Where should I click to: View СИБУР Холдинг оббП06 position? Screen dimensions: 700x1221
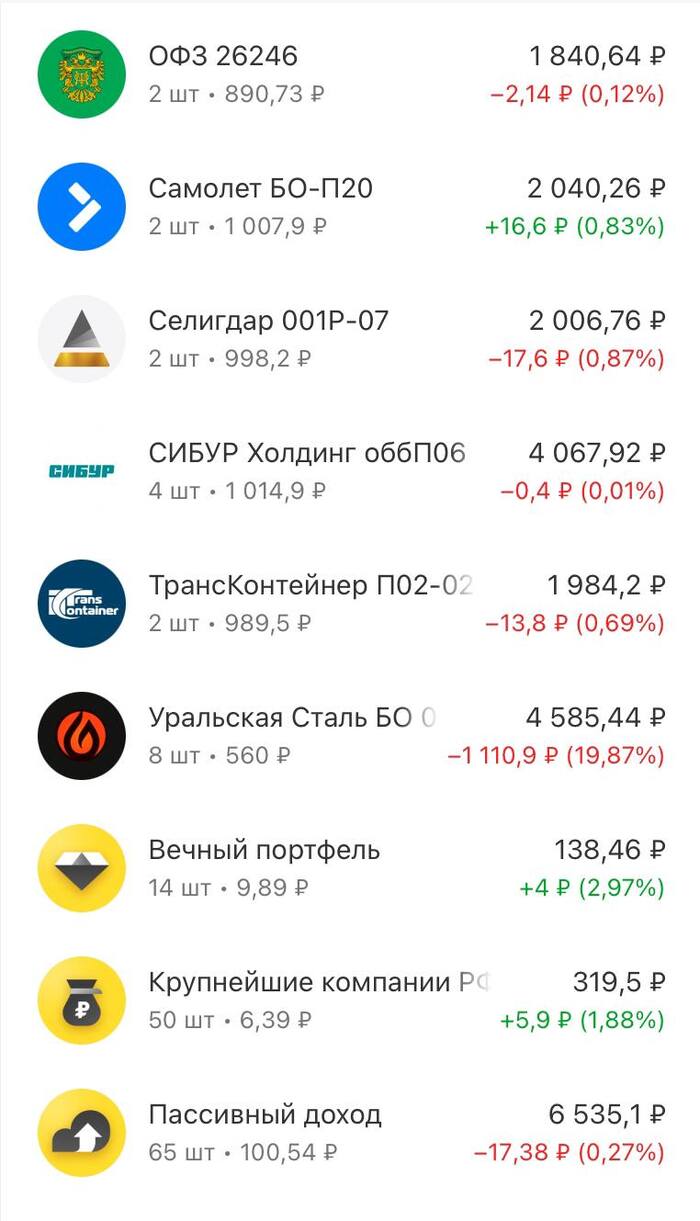click(350, 471)
